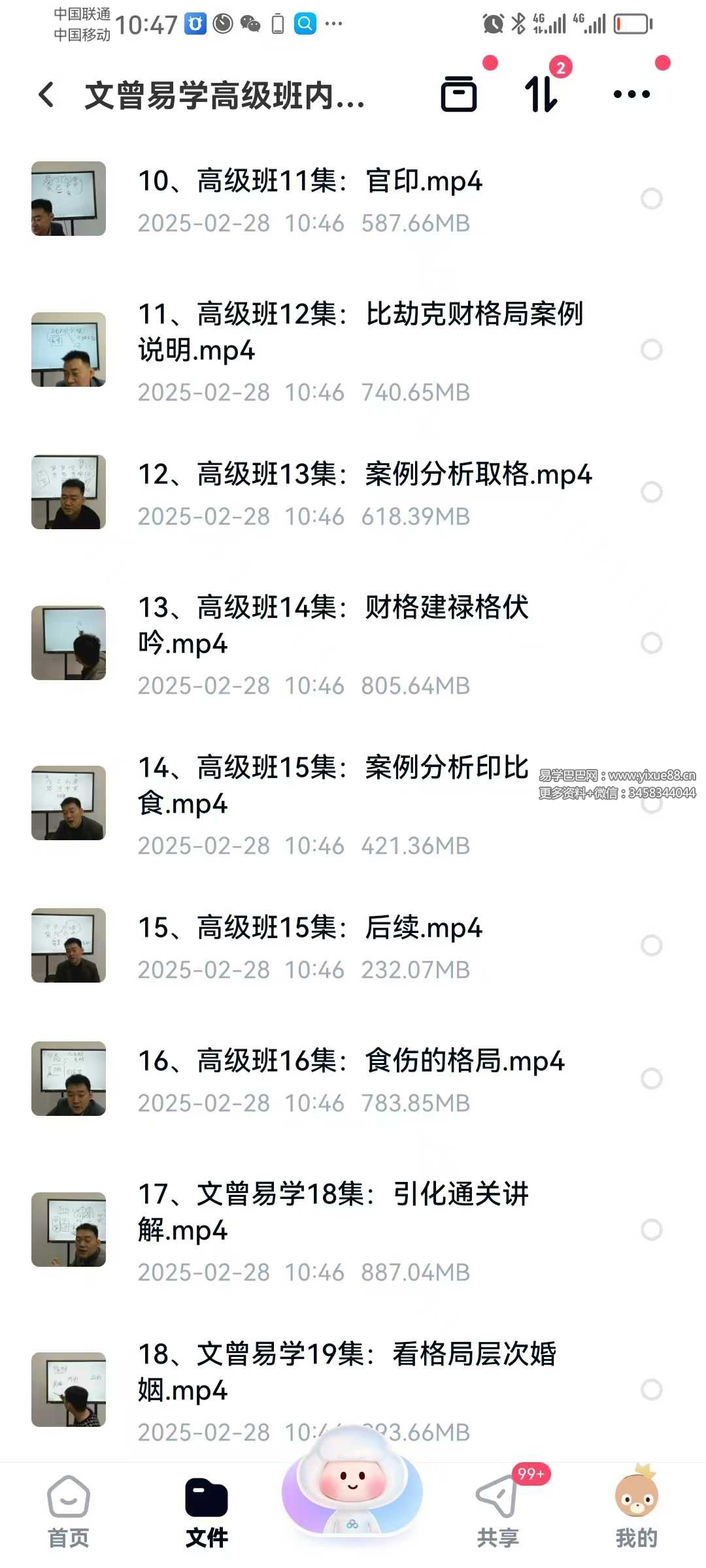This screenshot has width=706, height=1568.
Task: Tick the circle for 高级班12集 file
Action: click(x=651, y=350)
